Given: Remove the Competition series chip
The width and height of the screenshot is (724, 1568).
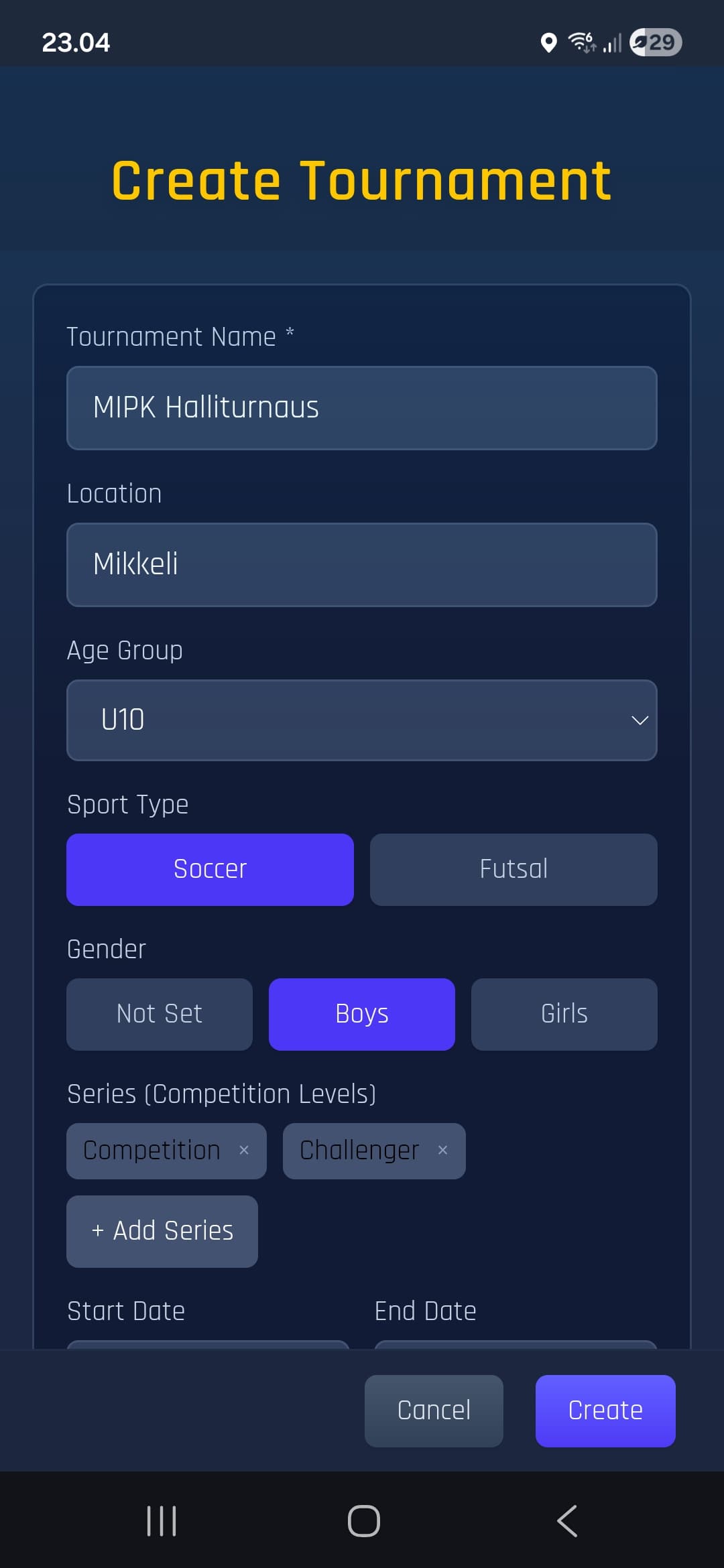Looking at the screenshot, I should pyautogui.click(x=245, y=1150).
